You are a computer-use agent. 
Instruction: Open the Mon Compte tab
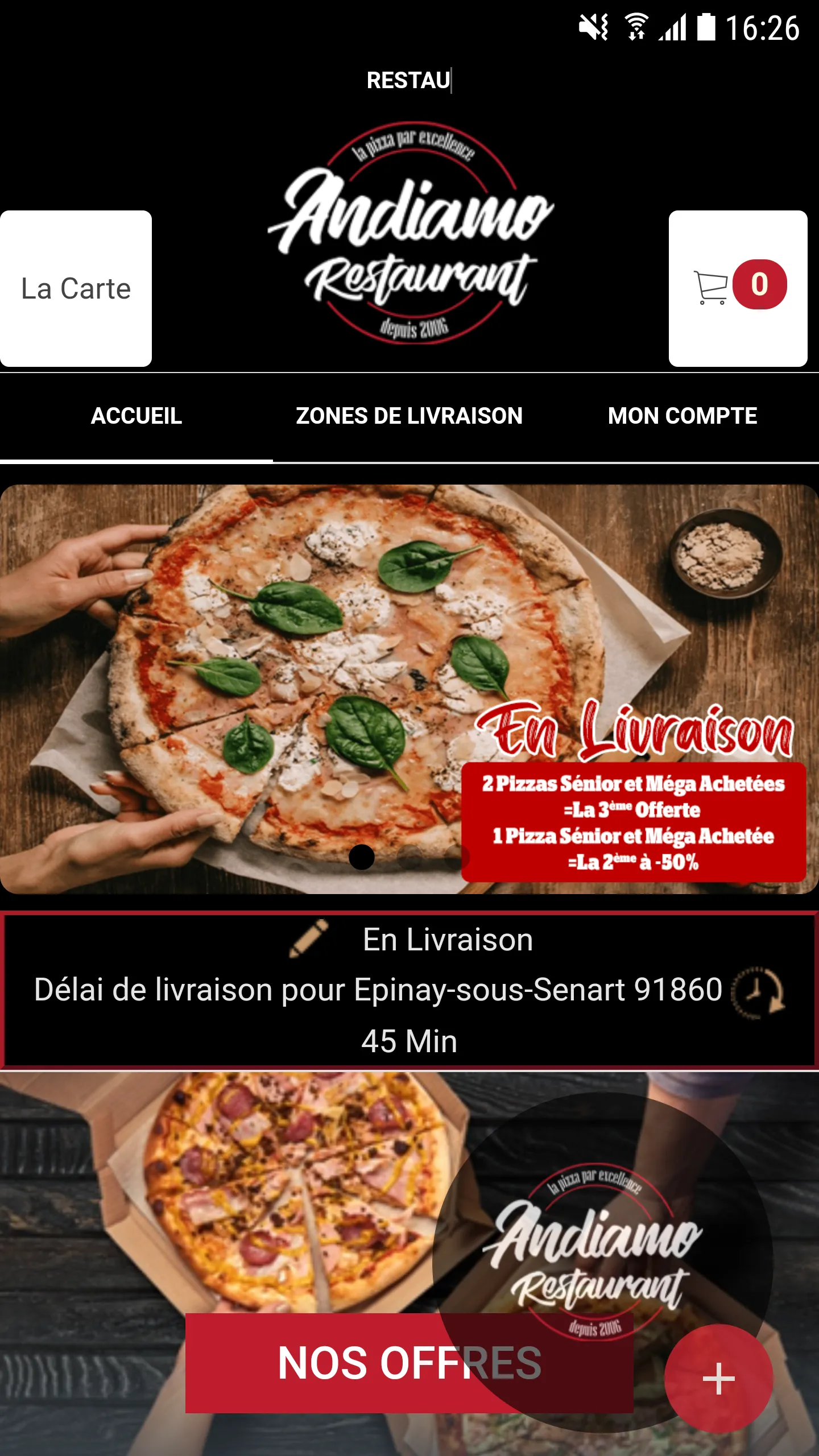pyautogui.click(x=682, y=416)
